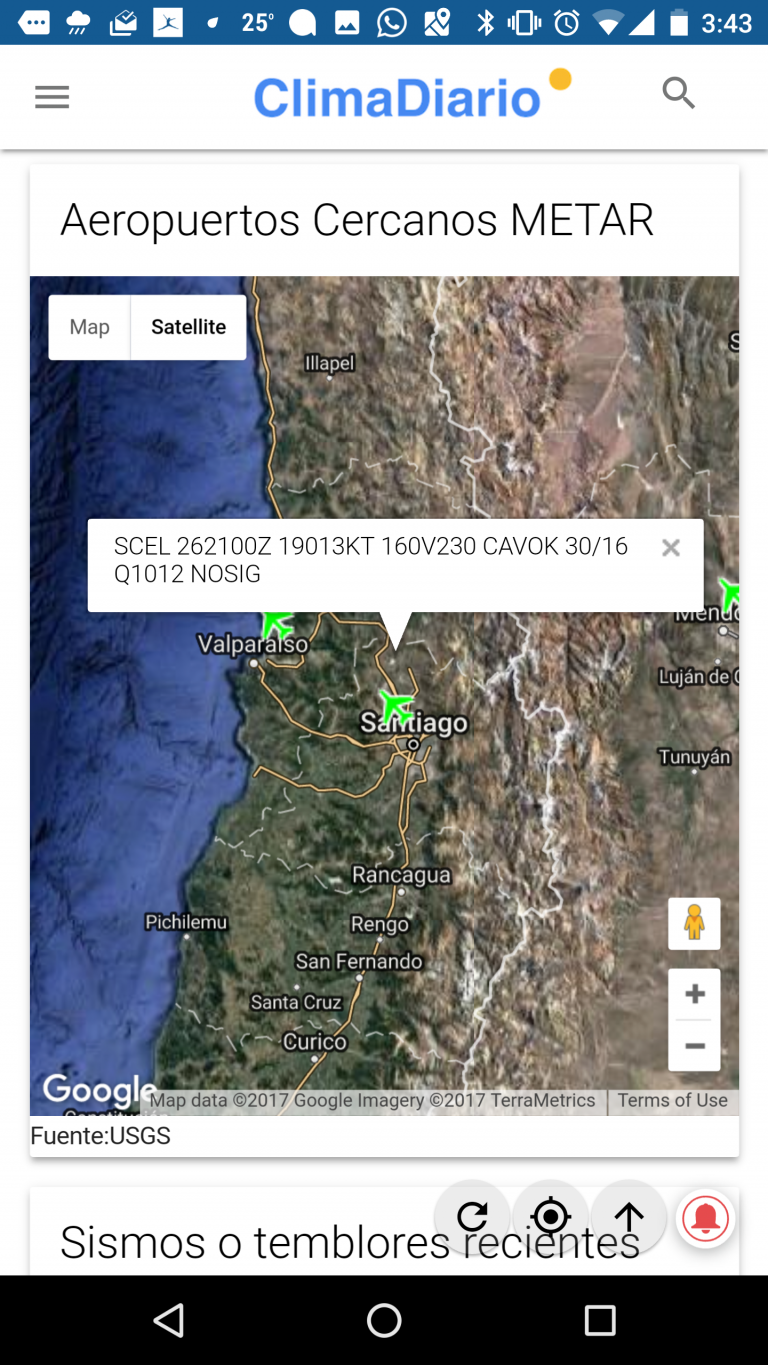Jump to top with arrow button
Viewport: 768px width, 1365px height.
pyautogui.click(x=629, y=1217)
